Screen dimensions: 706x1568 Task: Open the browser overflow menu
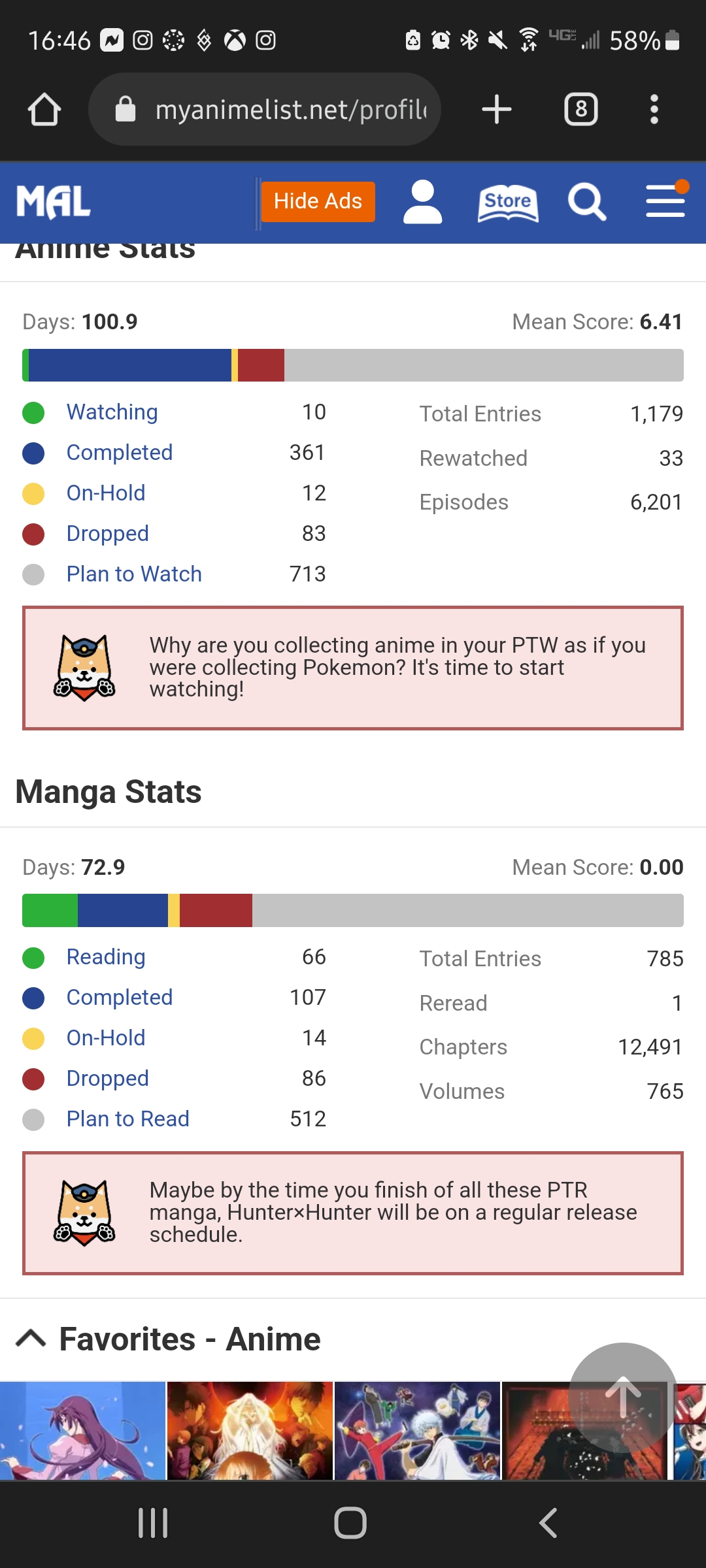(x=654, y=109)
